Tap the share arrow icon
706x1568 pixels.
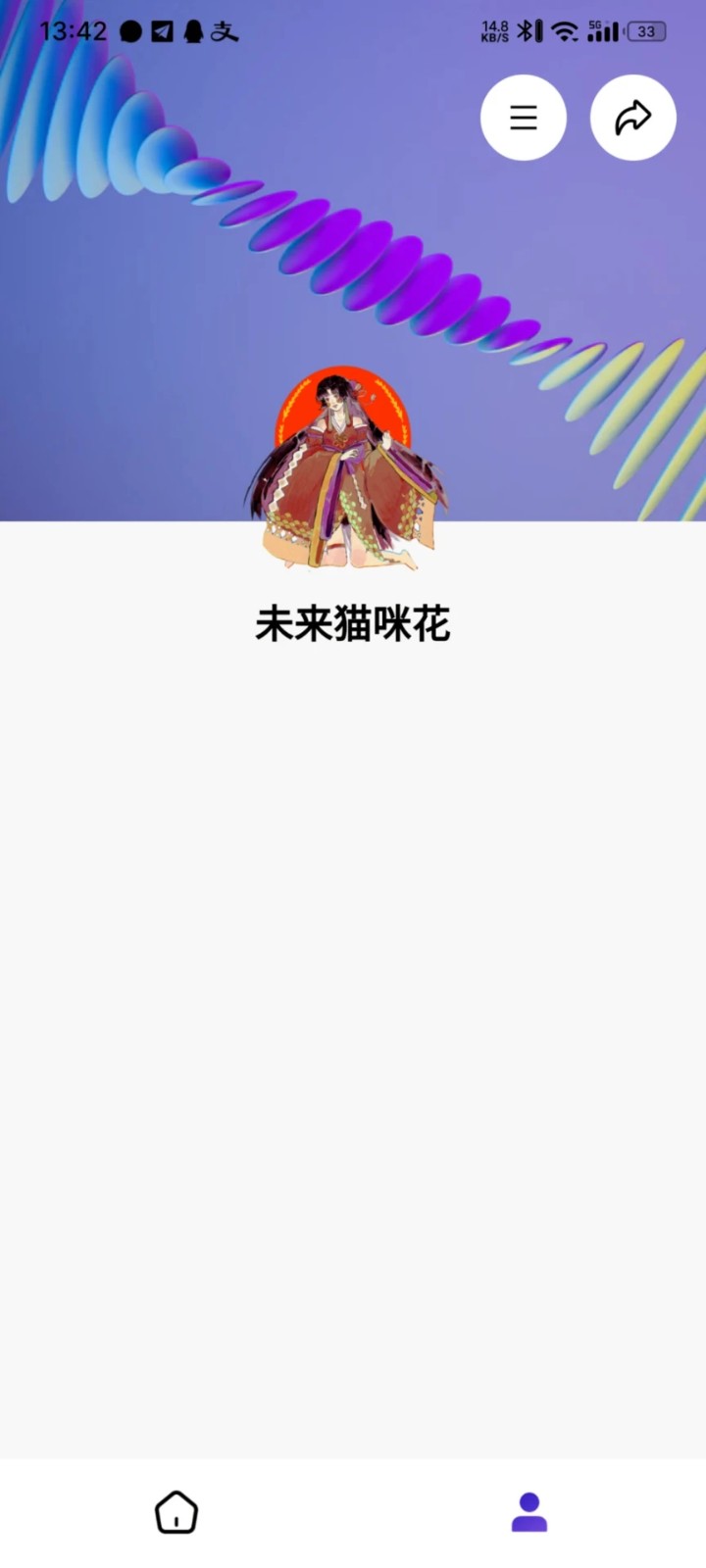(632, 117)
